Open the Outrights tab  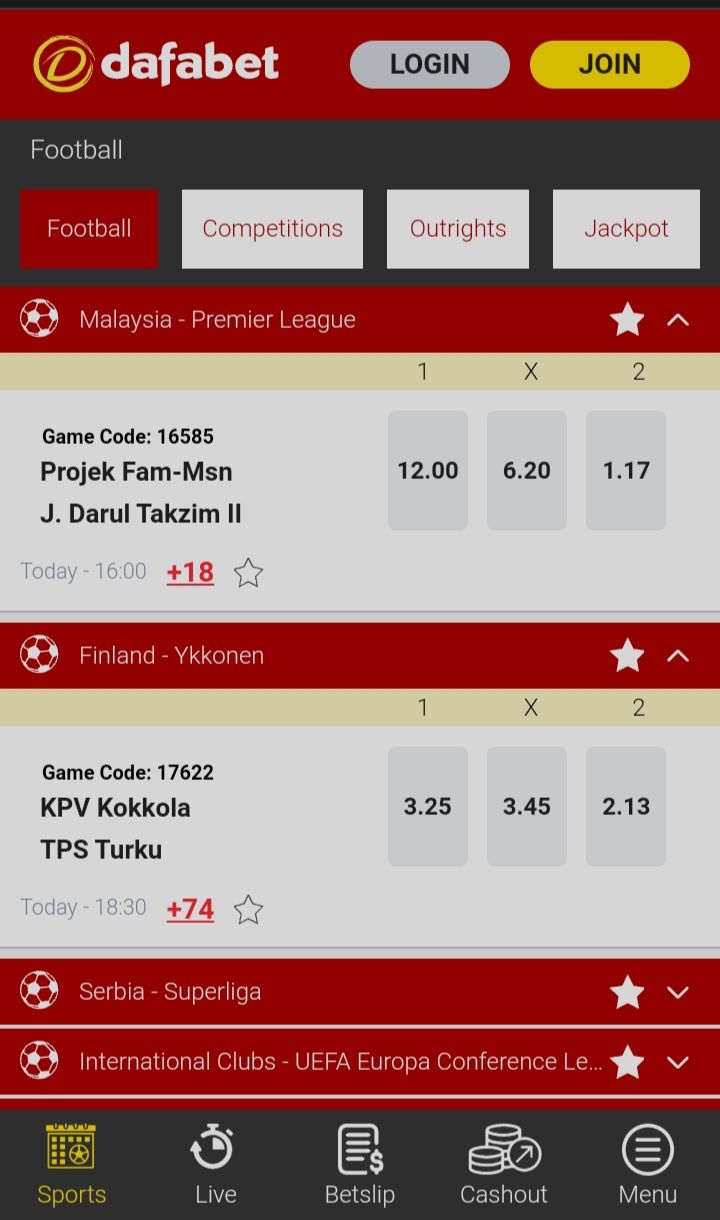[x=457, y=229]
